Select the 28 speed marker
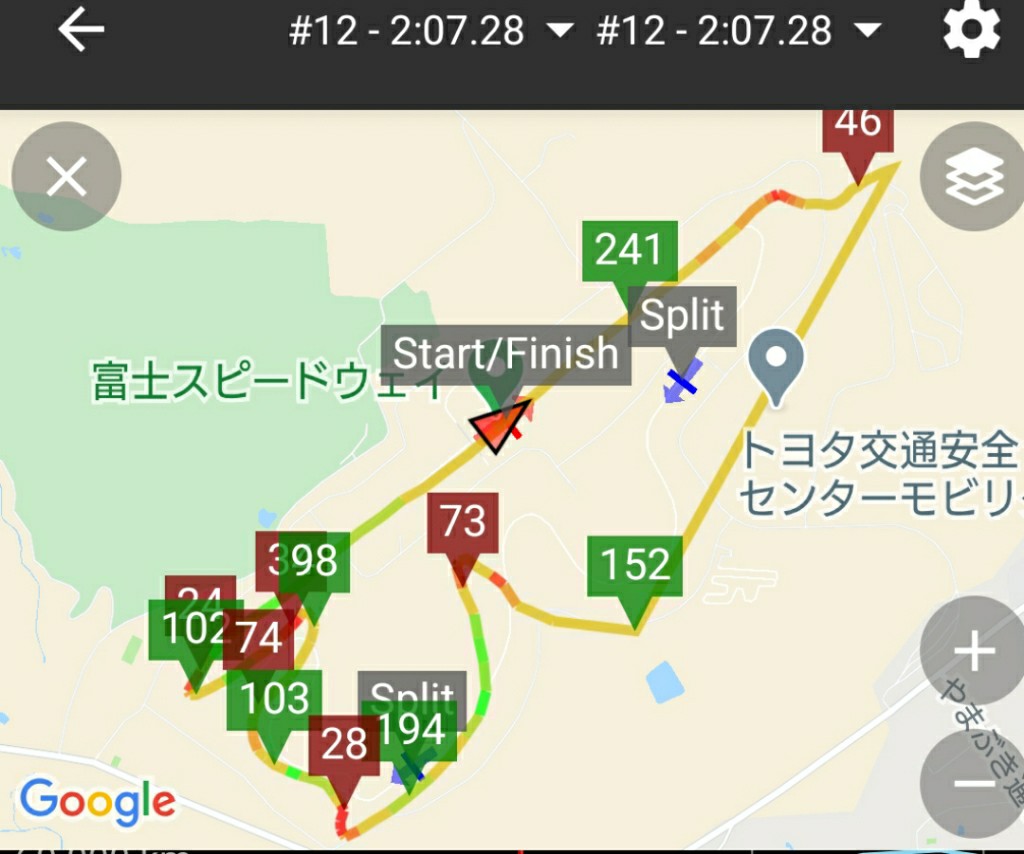 (x=344, y=746)
